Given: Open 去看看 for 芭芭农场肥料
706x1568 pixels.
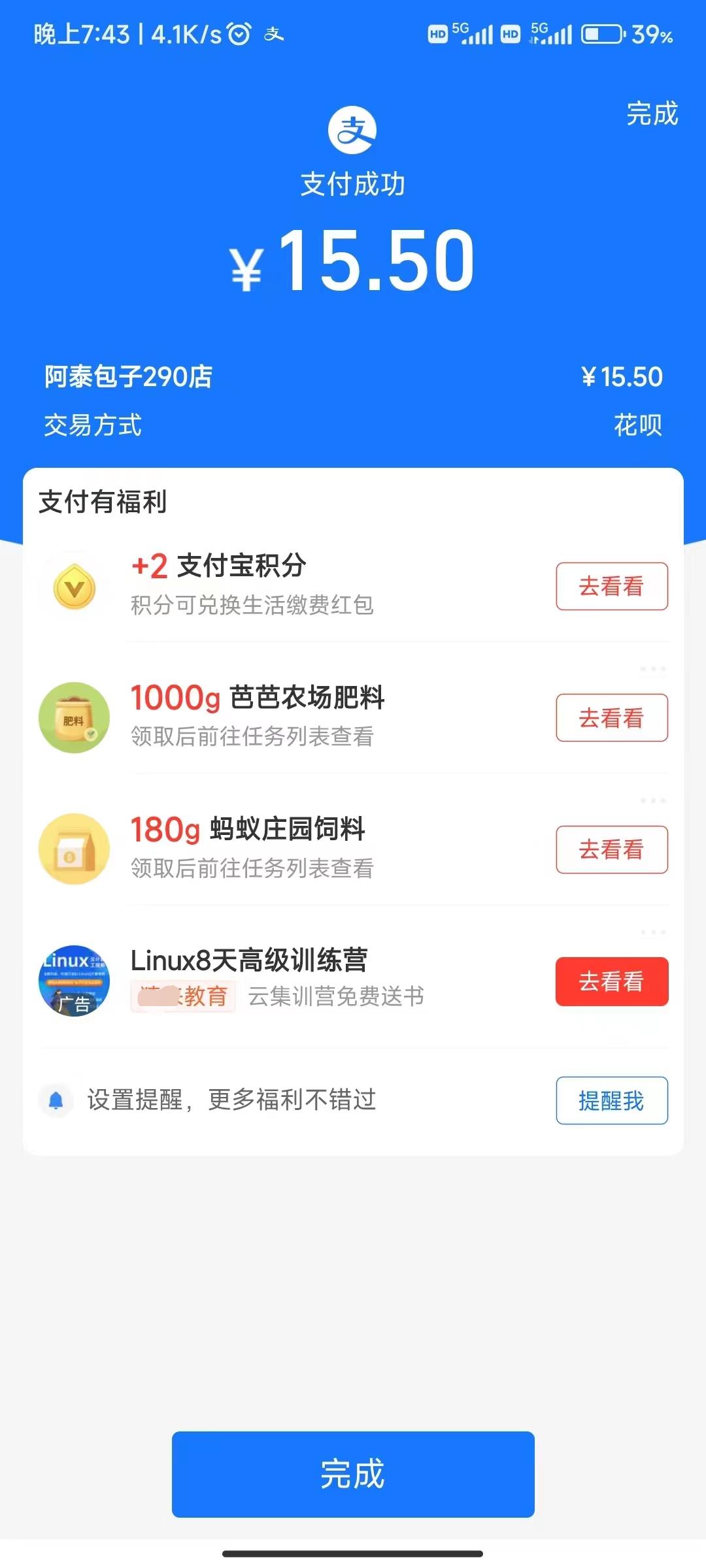Looking at the screenshot, I should click(611, 717).
